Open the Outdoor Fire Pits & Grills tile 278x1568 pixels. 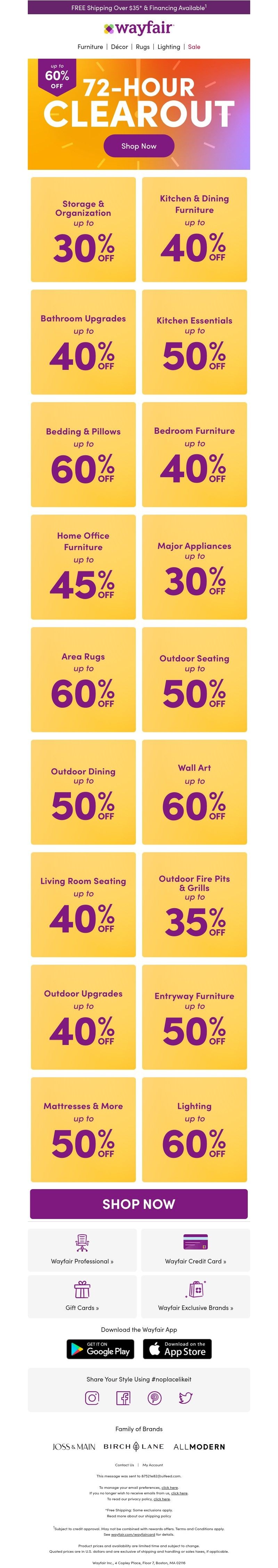point(195,905)
